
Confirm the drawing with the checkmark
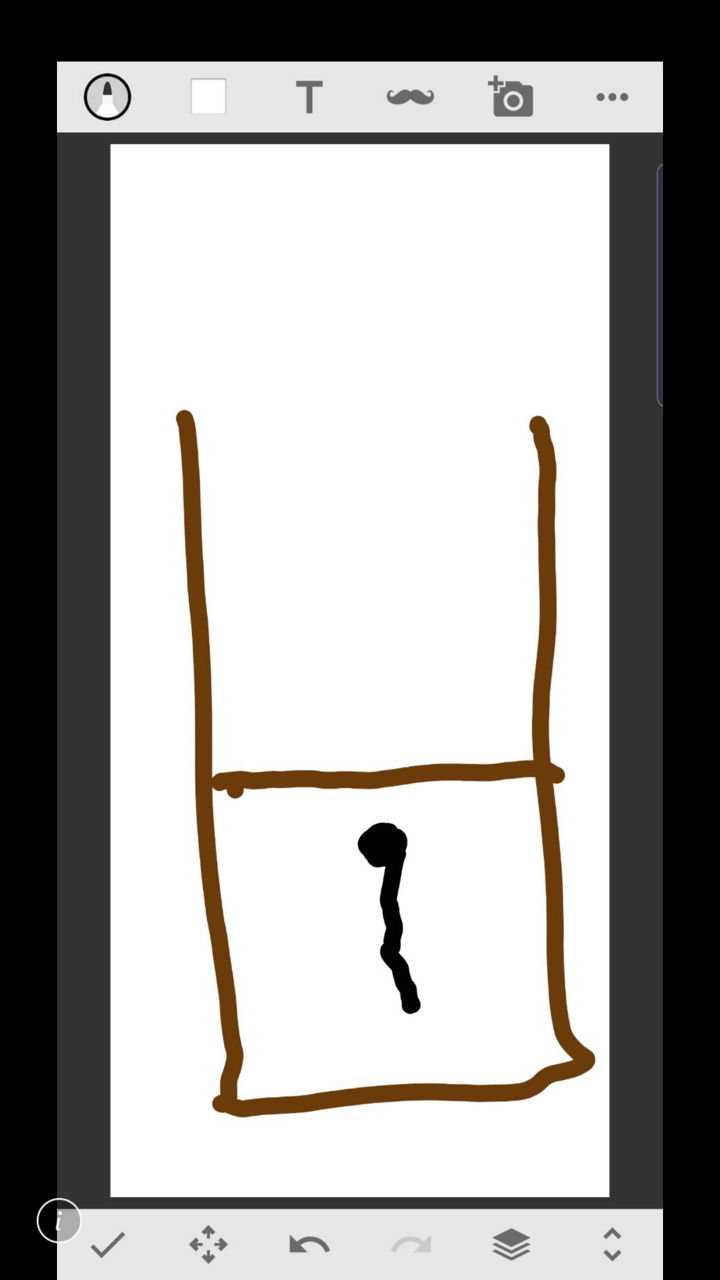(108, 1245)
